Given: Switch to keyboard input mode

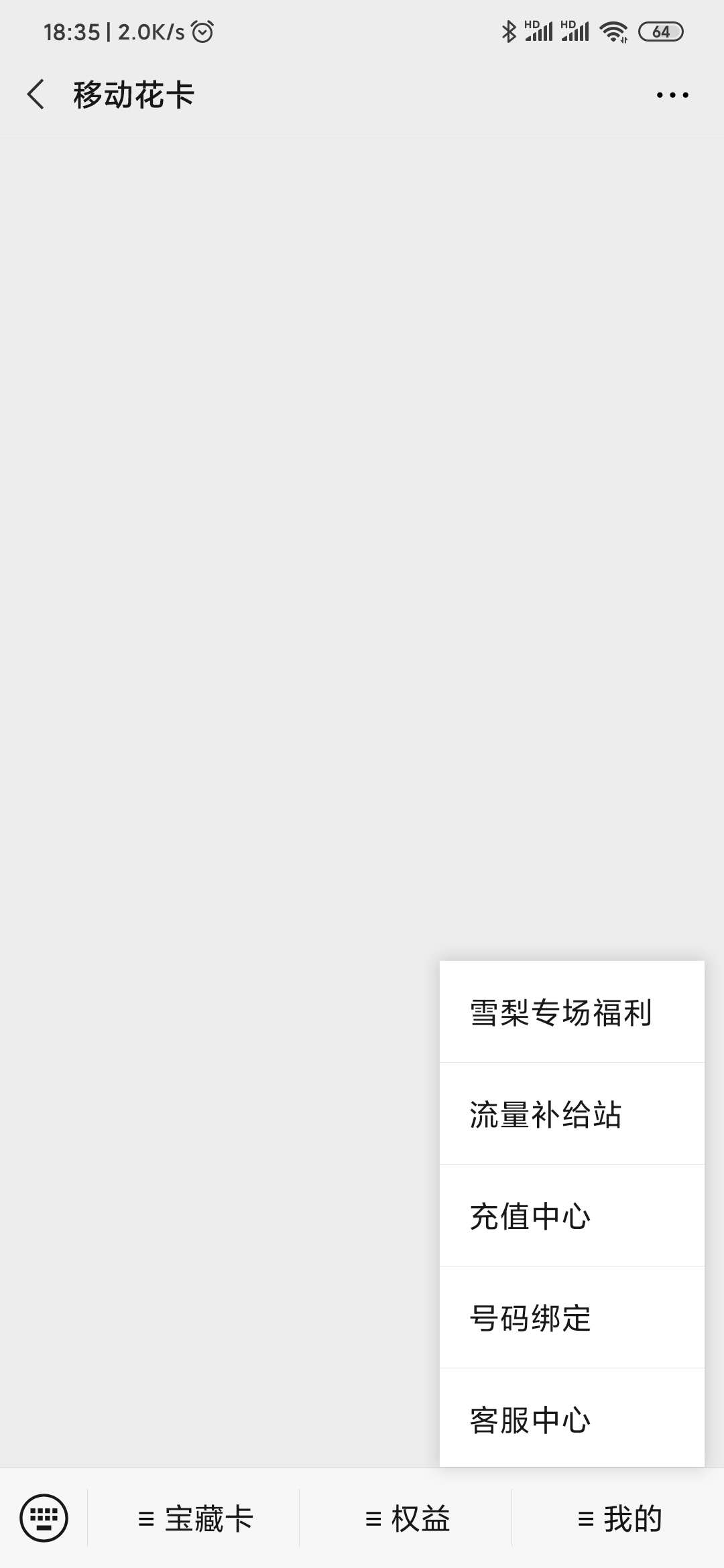Looking at the screenshot, I should [44, 1518].
